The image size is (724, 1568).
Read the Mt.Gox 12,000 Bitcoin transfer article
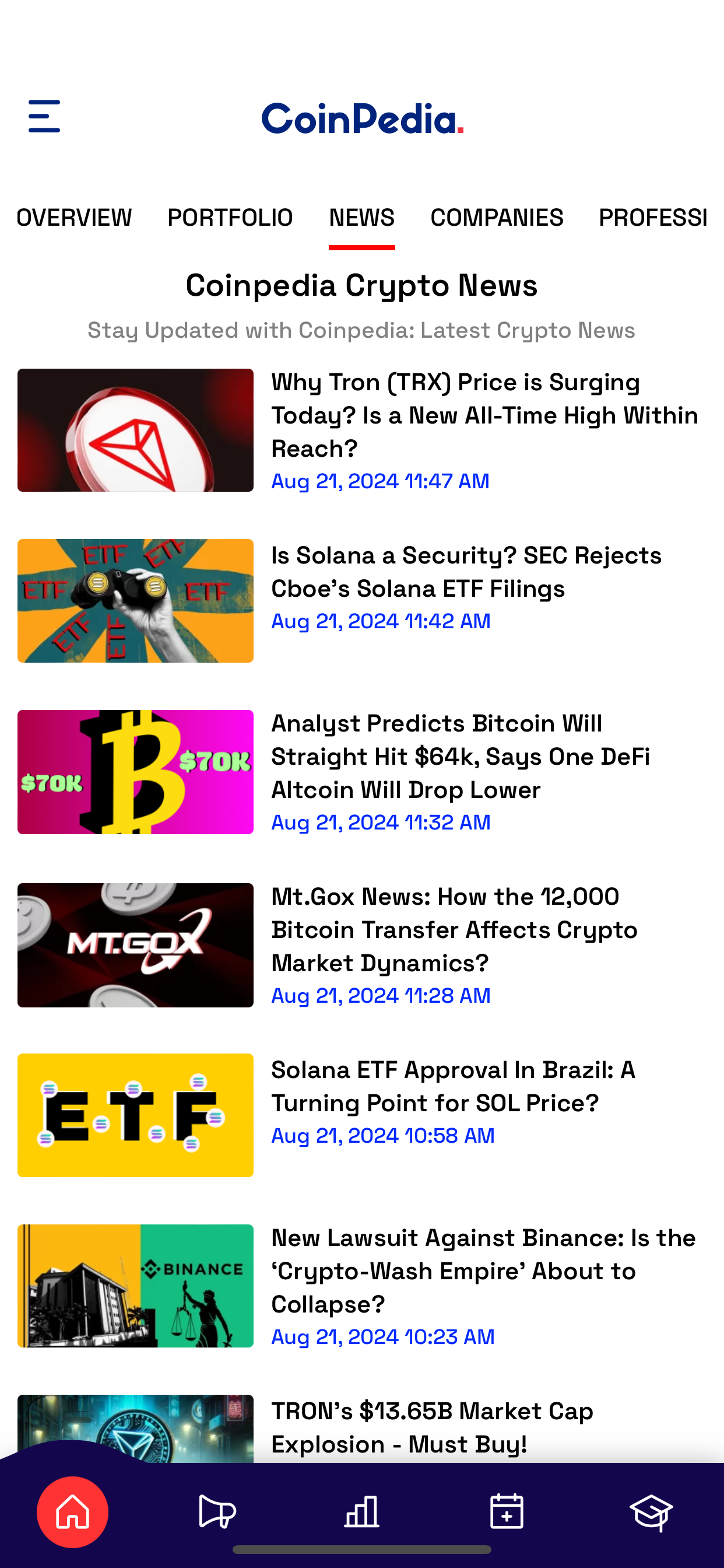click(454, 929)
